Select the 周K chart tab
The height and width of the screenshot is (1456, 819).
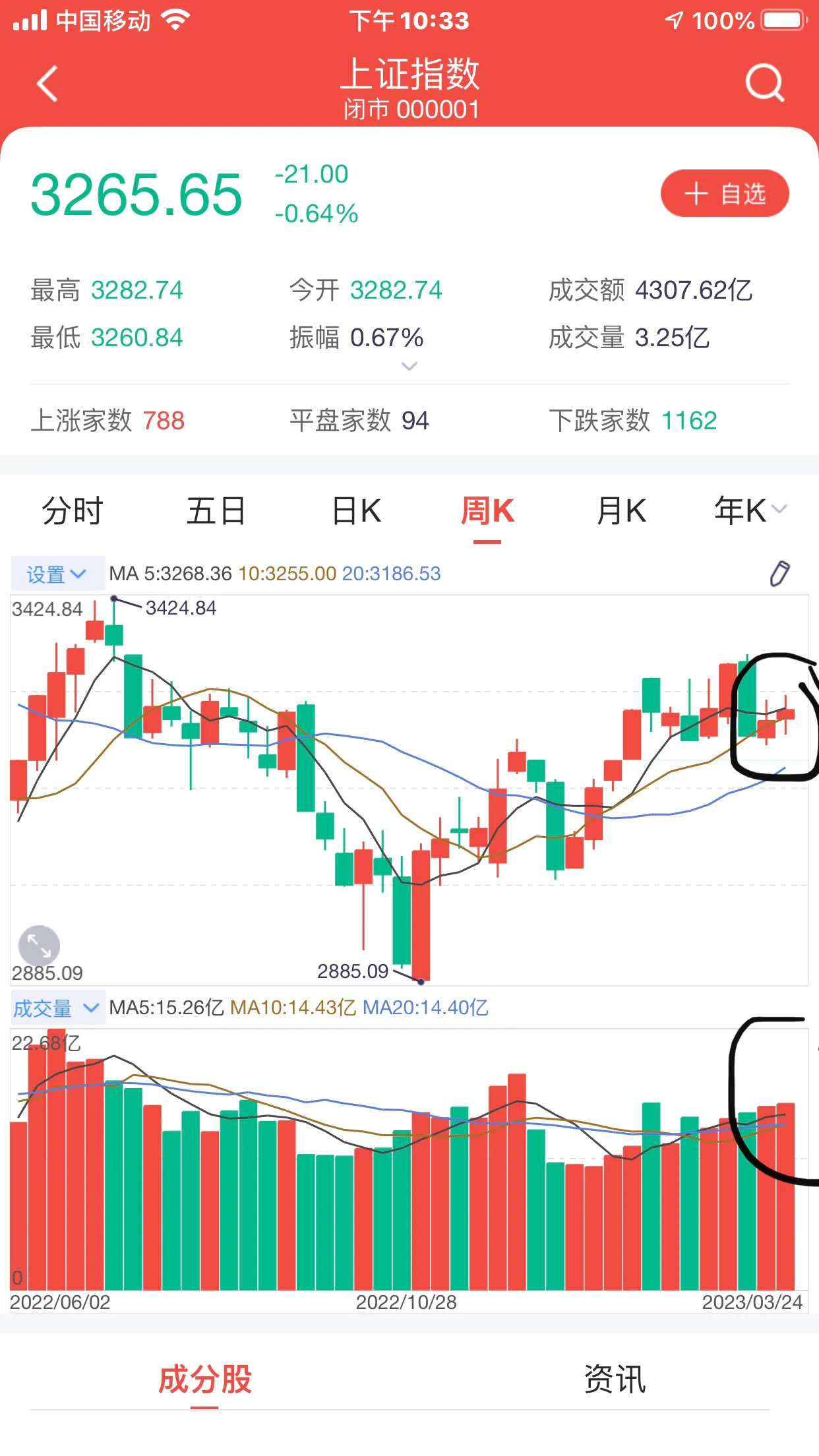tap(487, 511)
